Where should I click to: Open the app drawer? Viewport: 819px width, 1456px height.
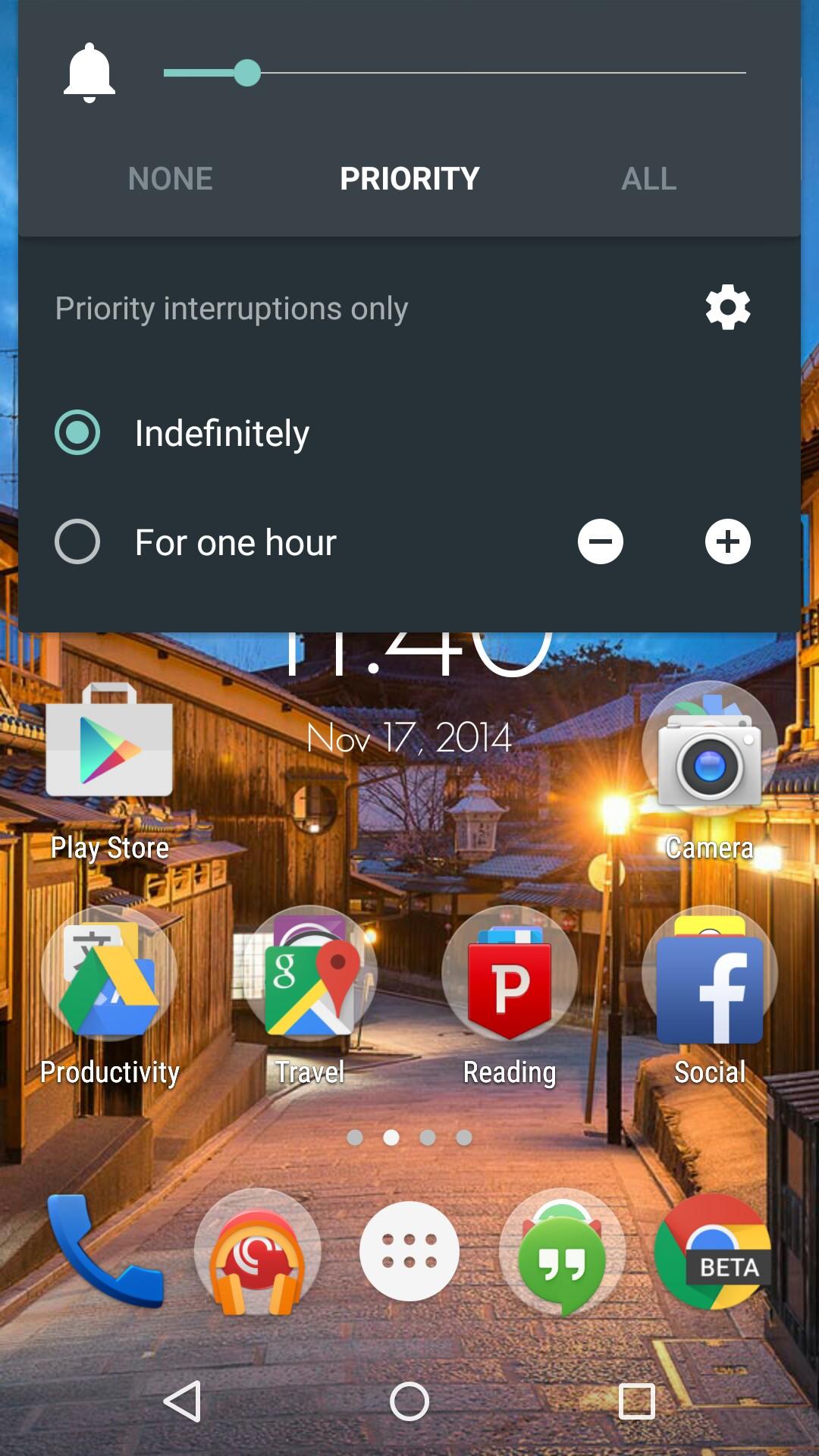[x=409, y=1251]
